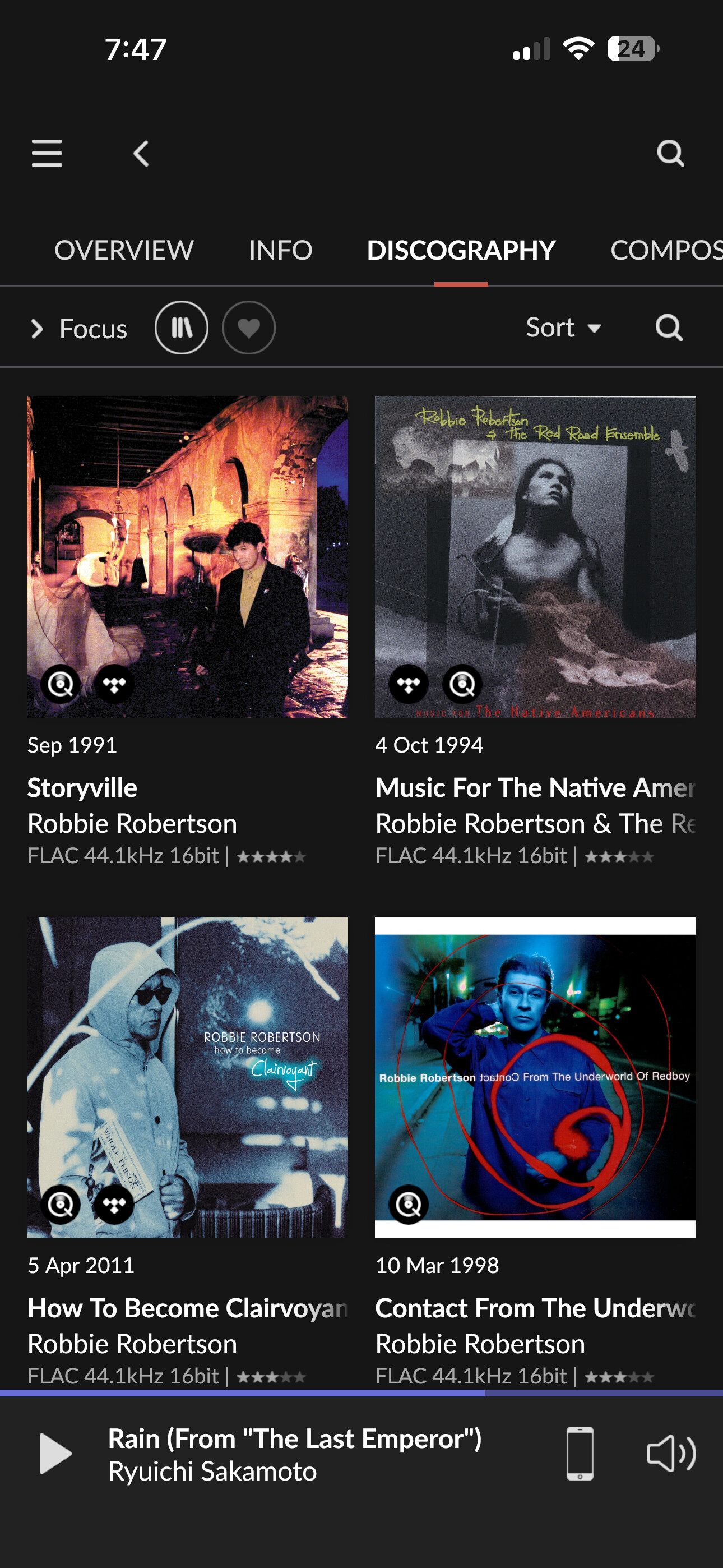Play Rain by Ryuichi Sakamoto

(55, 1454)
